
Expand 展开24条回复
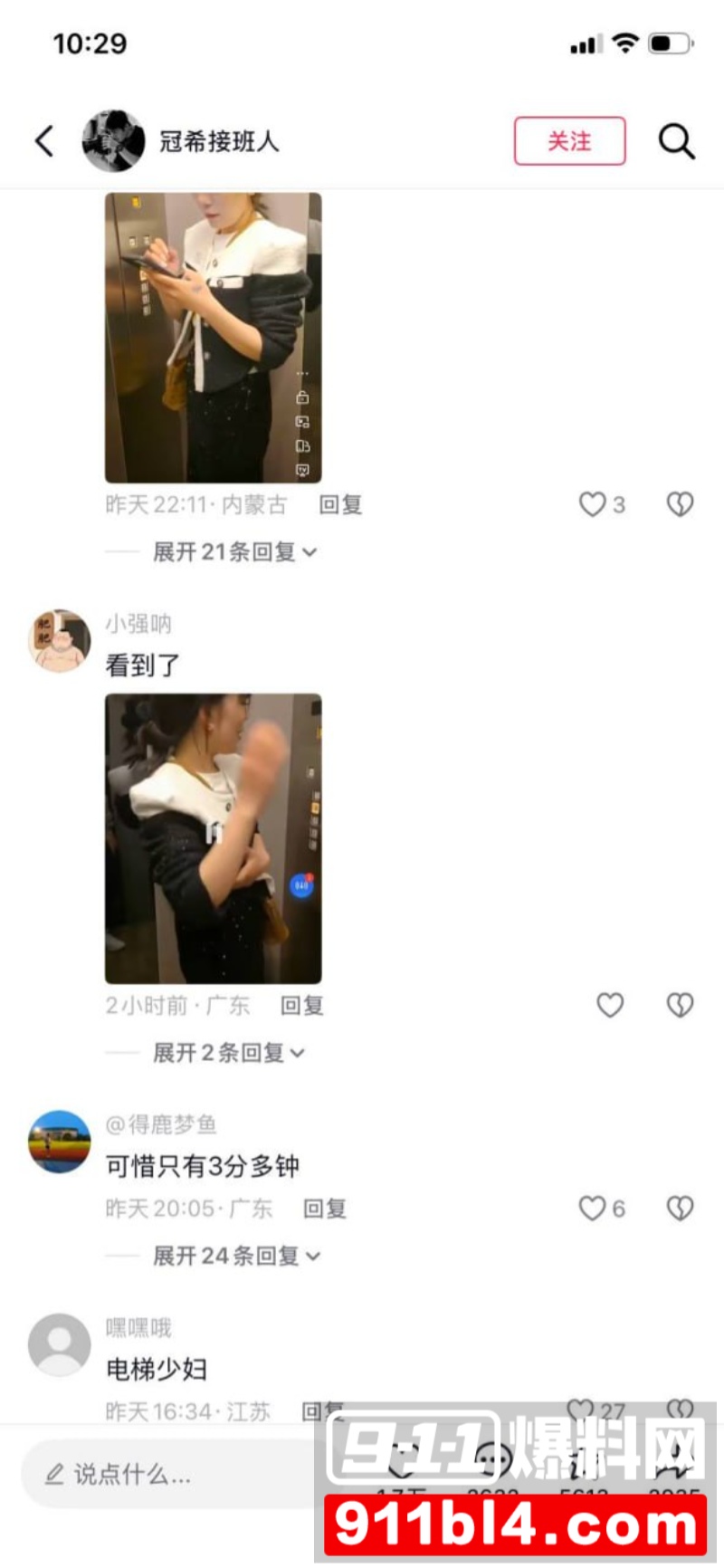tap(235, 1256)
